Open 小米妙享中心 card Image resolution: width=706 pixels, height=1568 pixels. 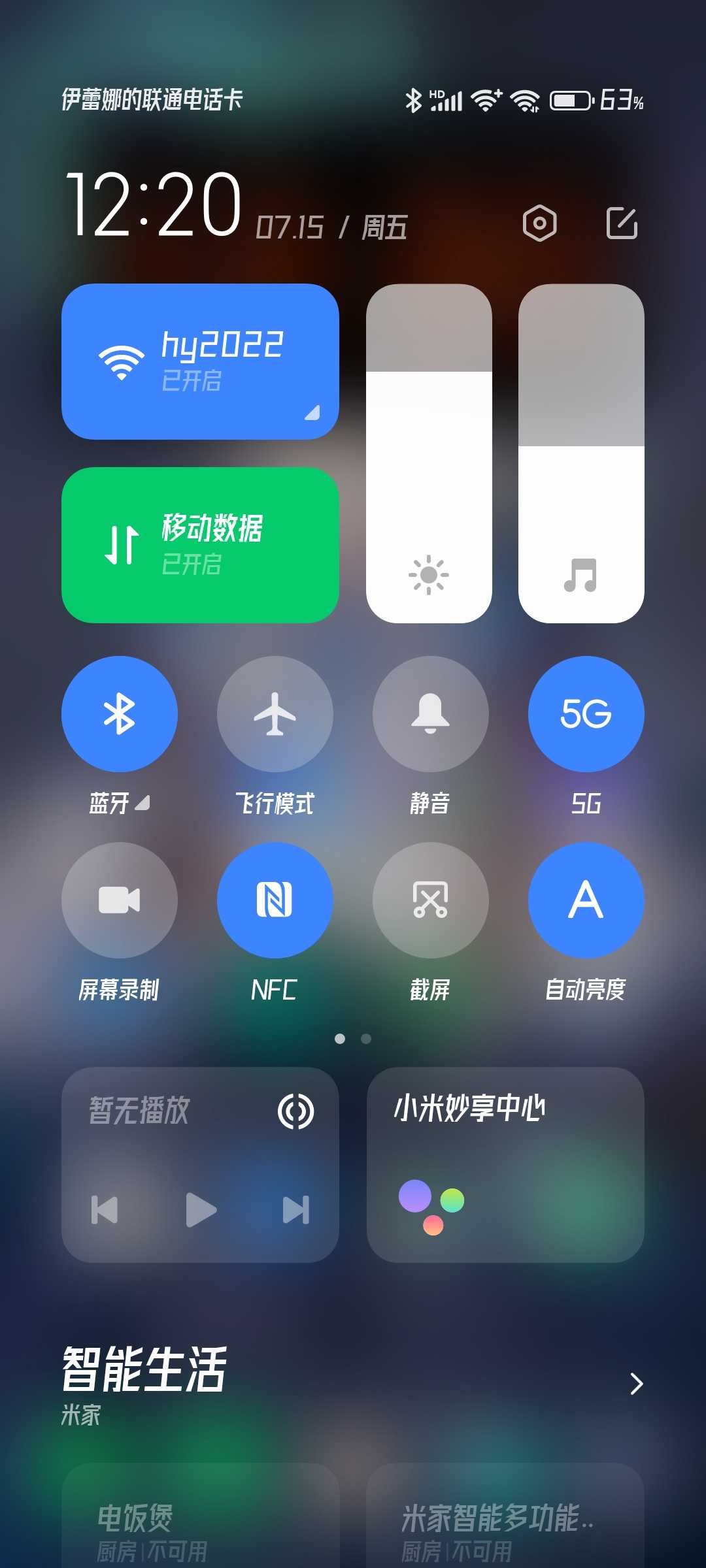click(x=505, y=1165)
